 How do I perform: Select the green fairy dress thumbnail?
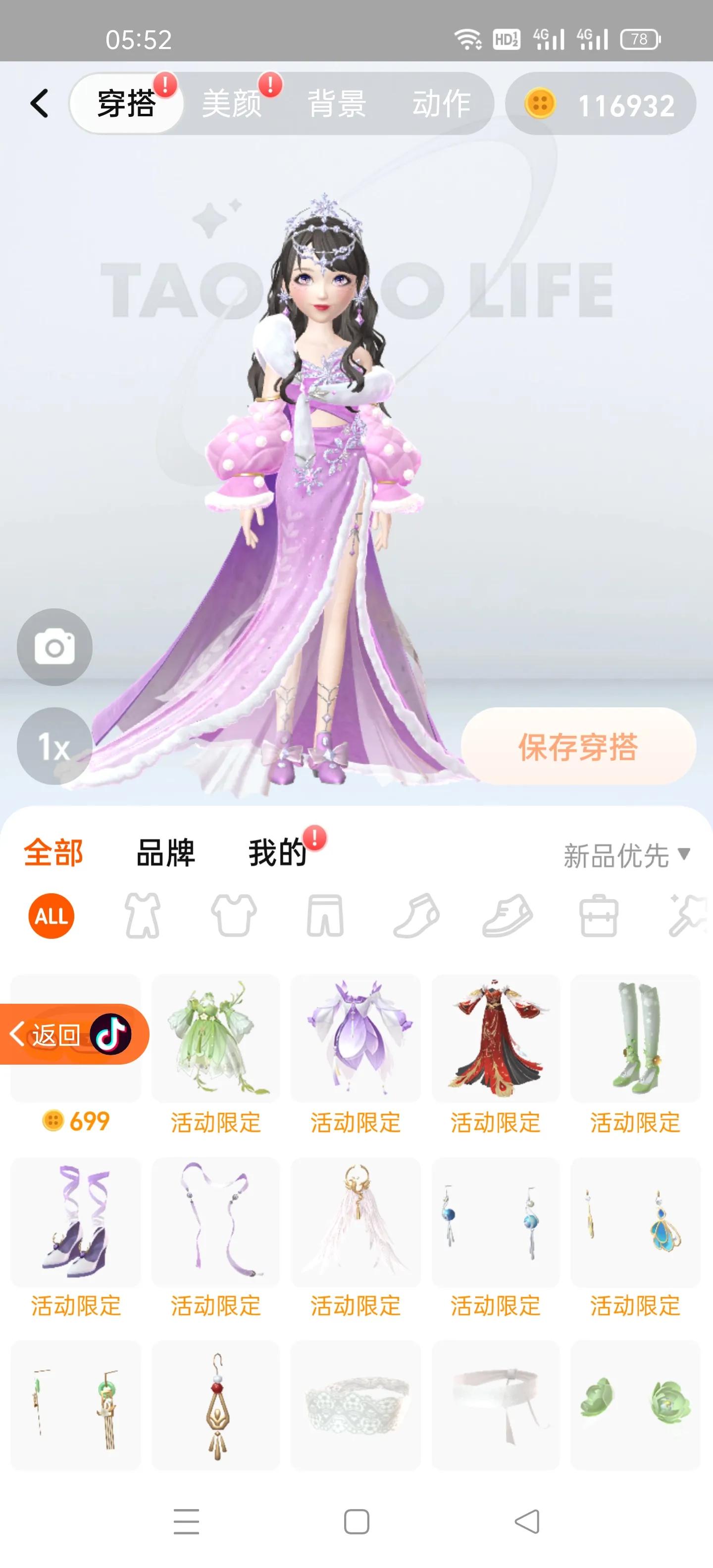(x=215, y=1044)
